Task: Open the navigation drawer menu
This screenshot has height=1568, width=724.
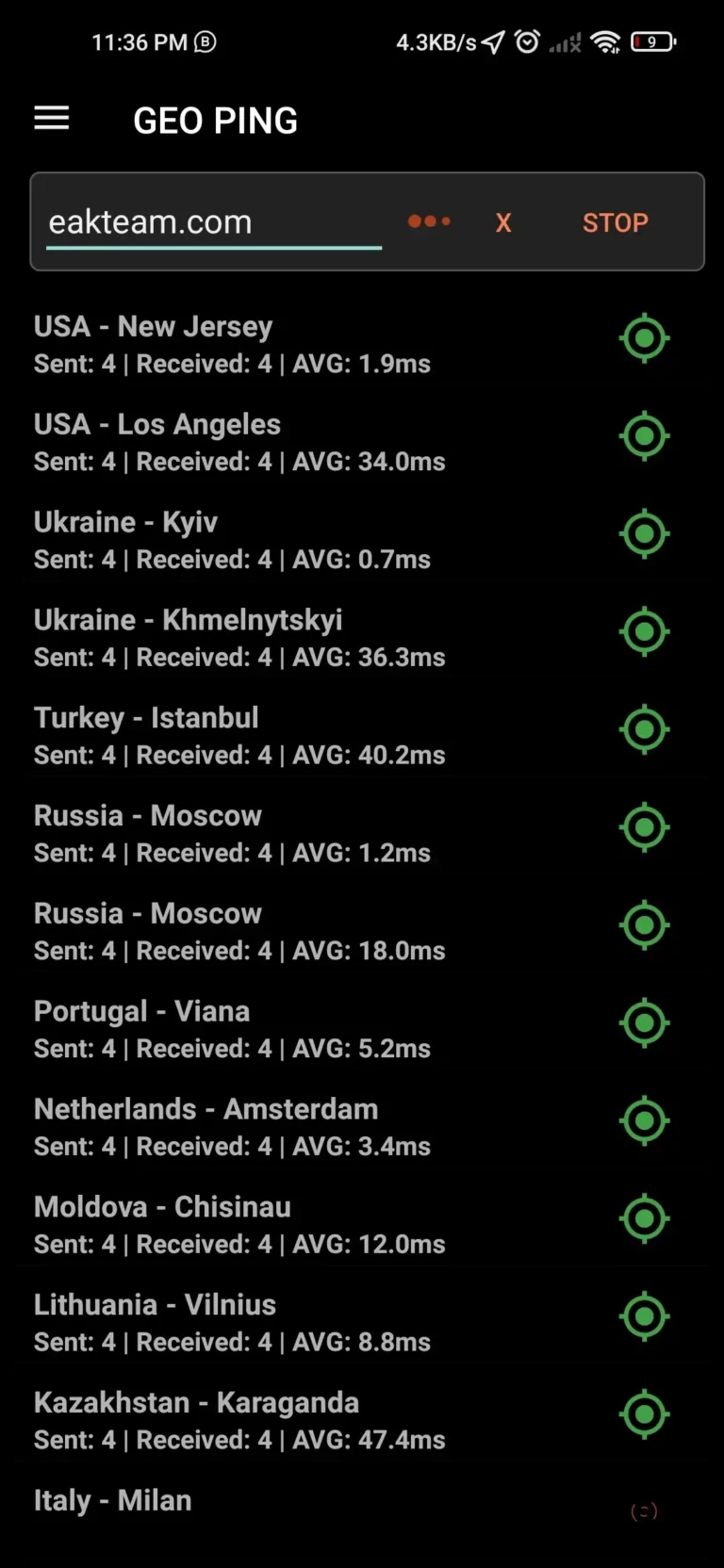Action: coord(51,119)
